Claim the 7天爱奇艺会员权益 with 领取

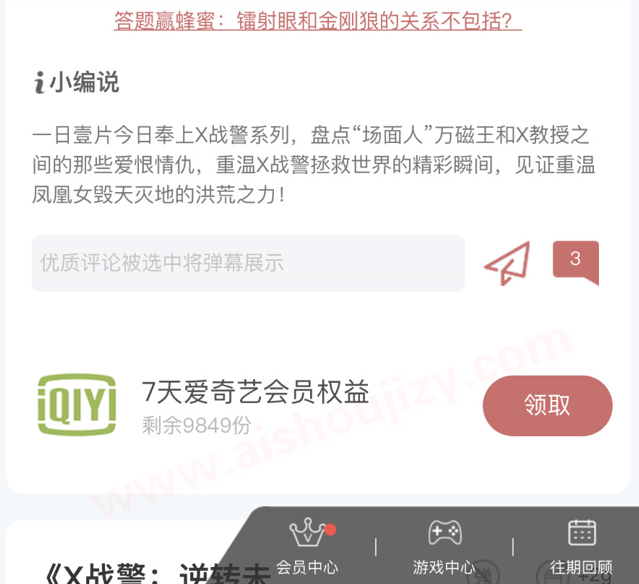[547, 405]
